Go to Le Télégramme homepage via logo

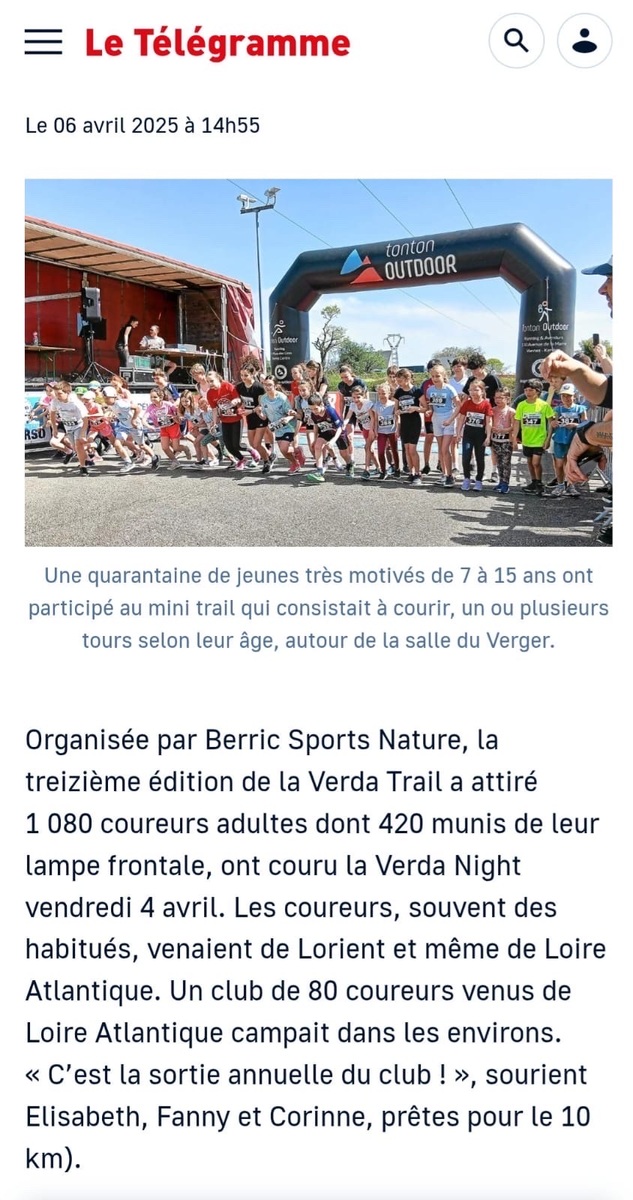click(217, 43)
